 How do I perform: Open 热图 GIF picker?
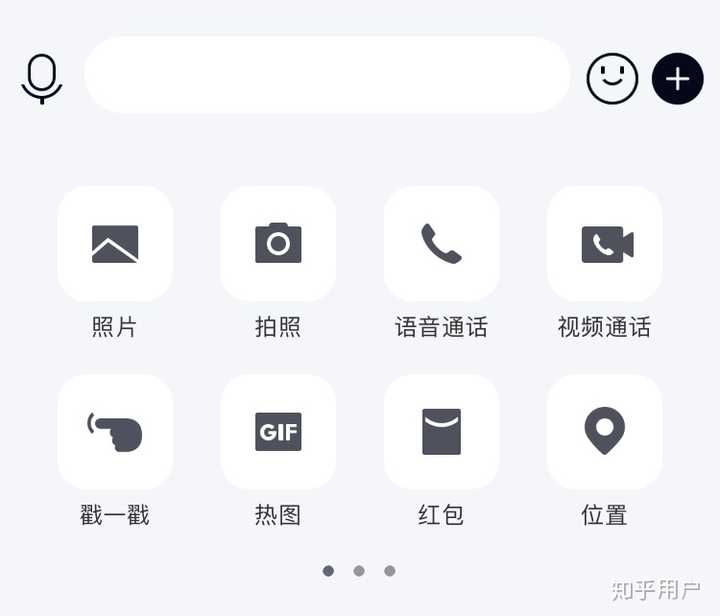click(x=278, y=432)
